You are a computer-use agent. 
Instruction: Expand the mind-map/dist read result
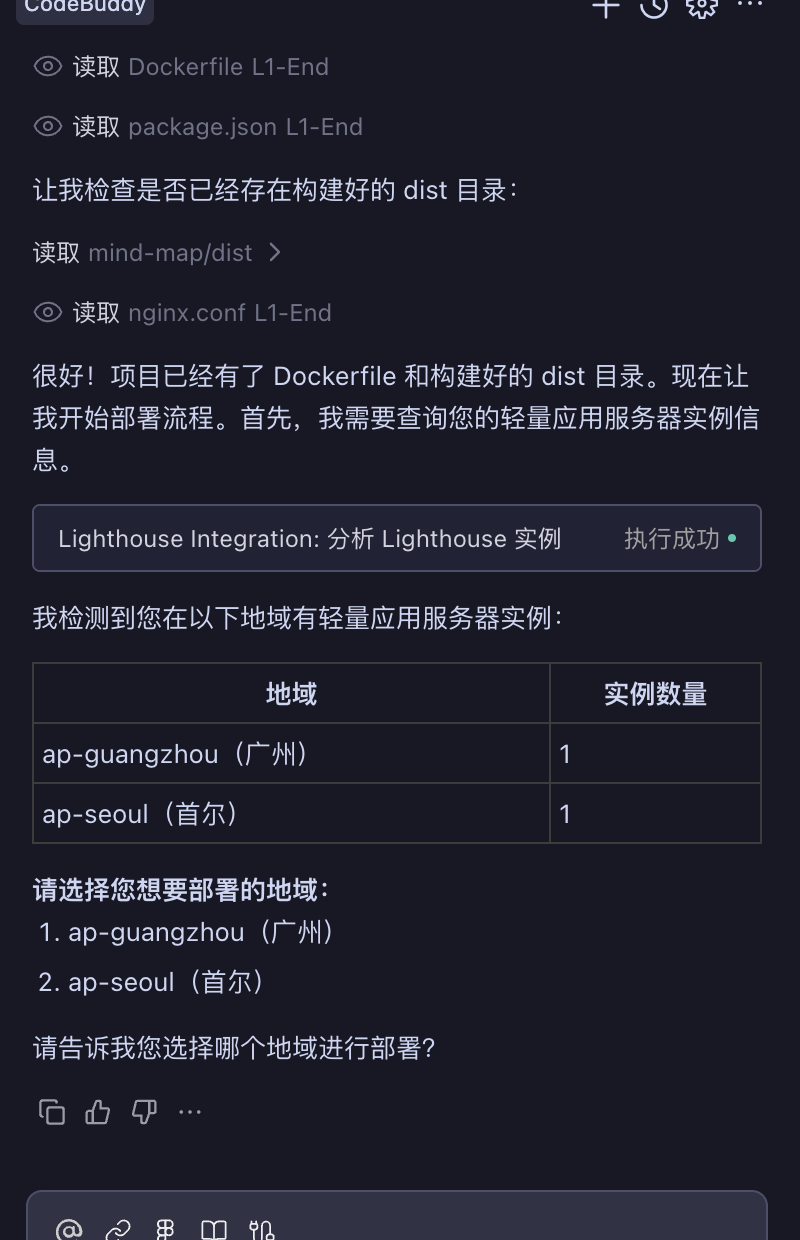click(x=274, y=253)
